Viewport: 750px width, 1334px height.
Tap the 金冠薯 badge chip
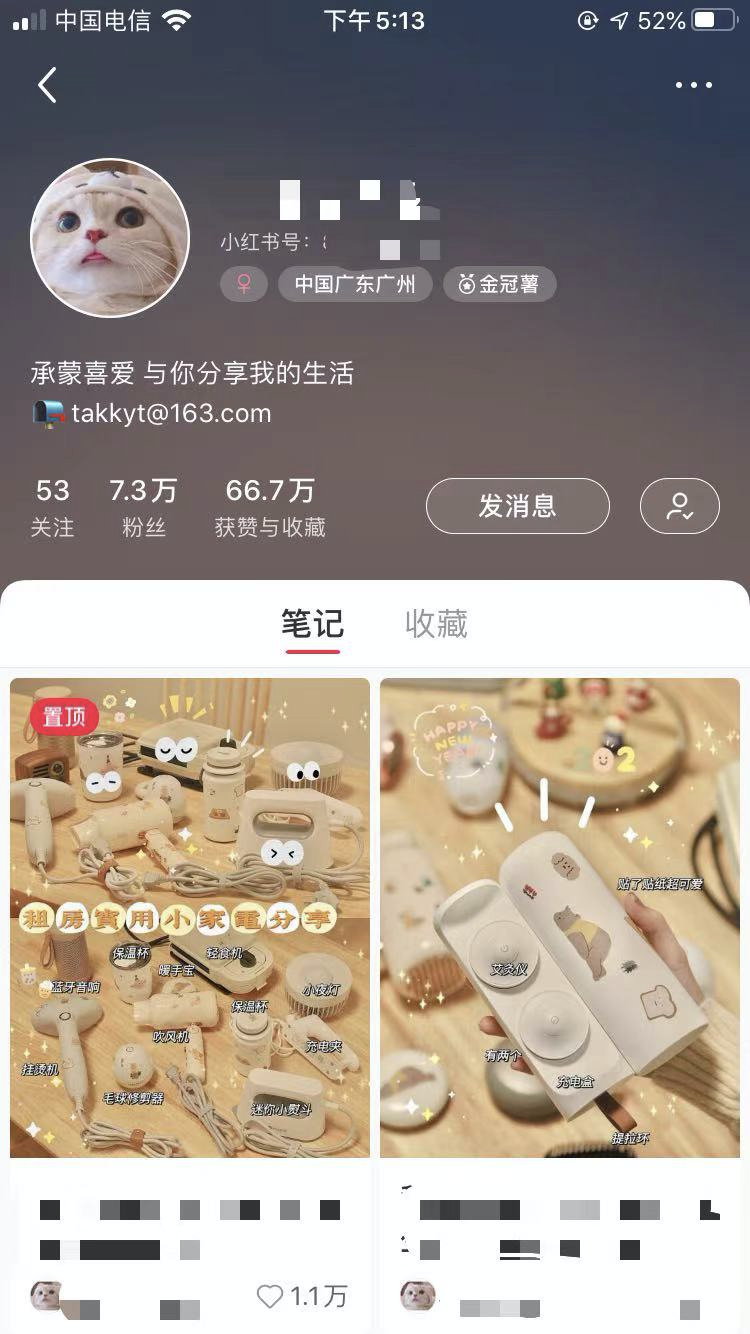click(x=499, y=284)
